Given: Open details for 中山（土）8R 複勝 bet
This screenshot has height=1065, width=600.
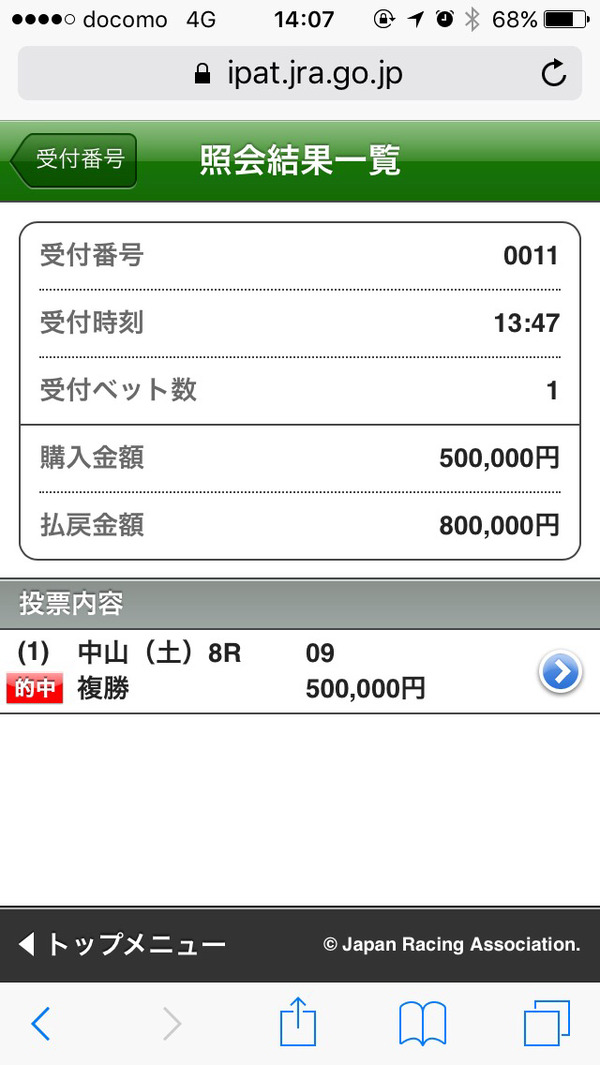Looking at the screenshot, I should tap(560, 672).
